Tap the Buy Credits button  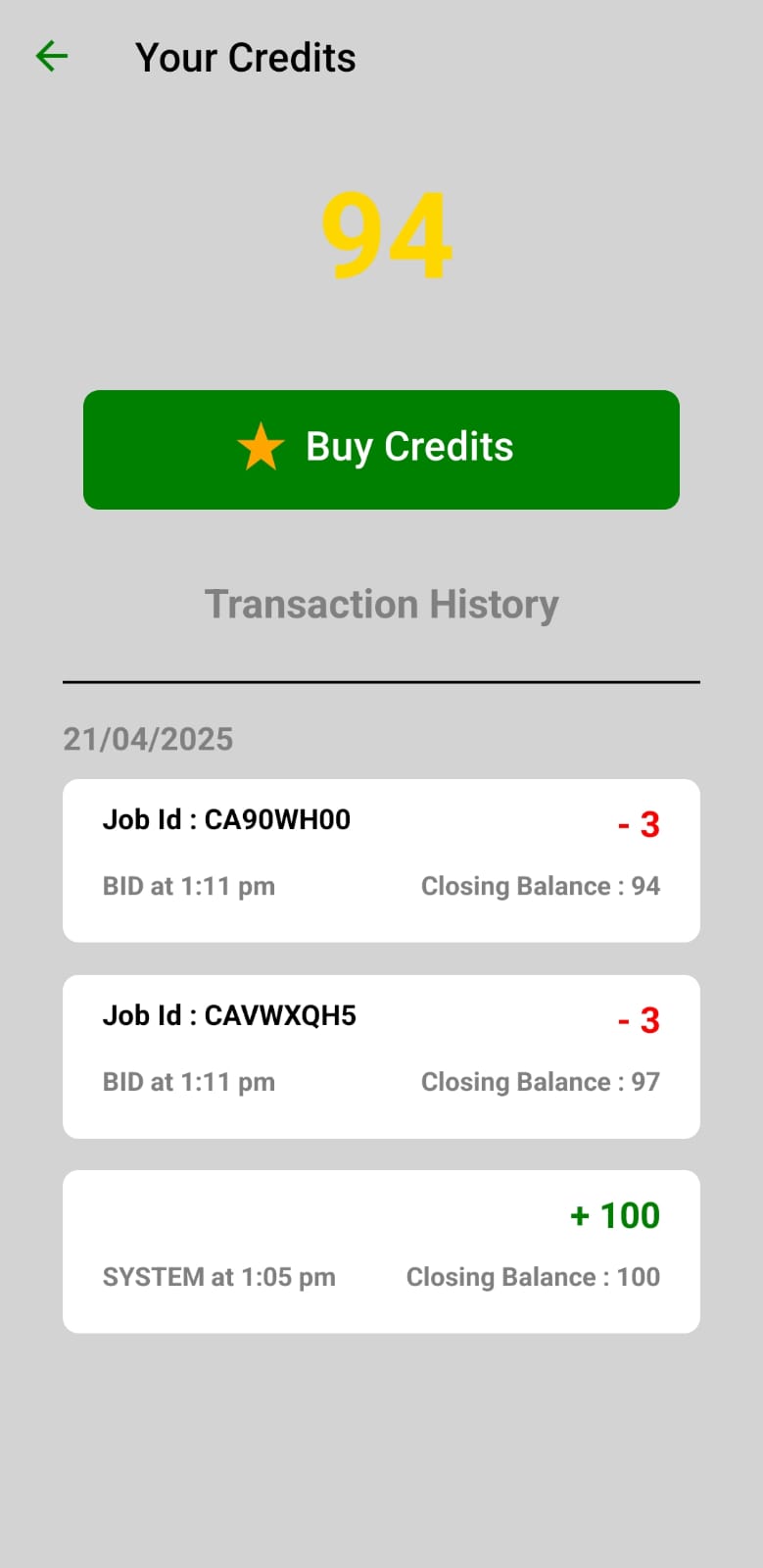coord(381,450)
